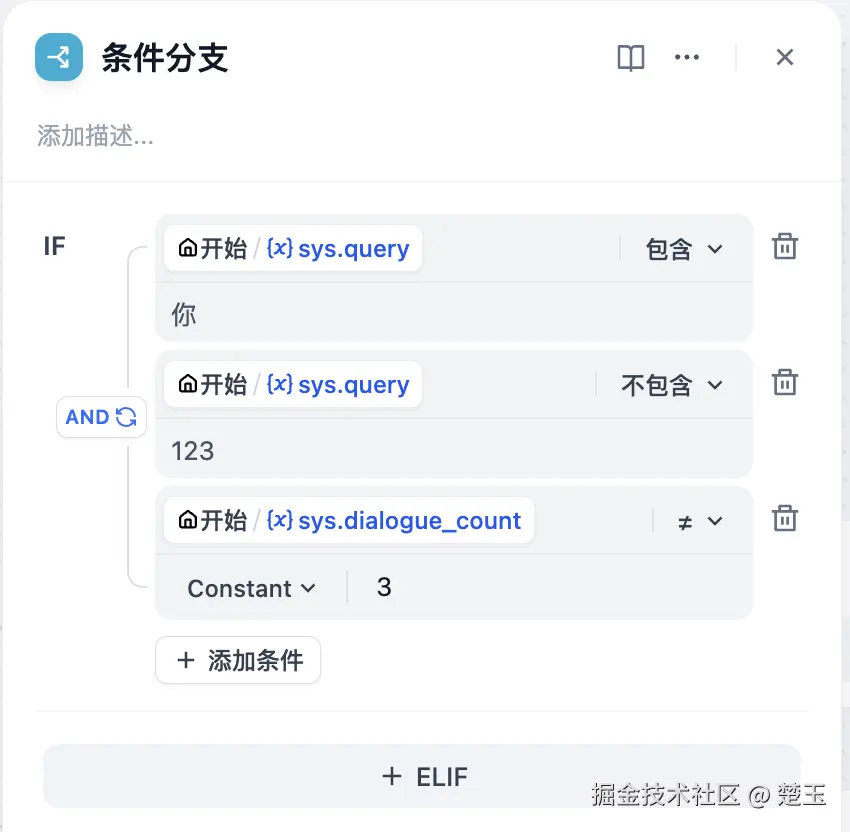
Task: Open the 包含 operator dropdown
Action: pyautogui.click(x=684, y=249)
